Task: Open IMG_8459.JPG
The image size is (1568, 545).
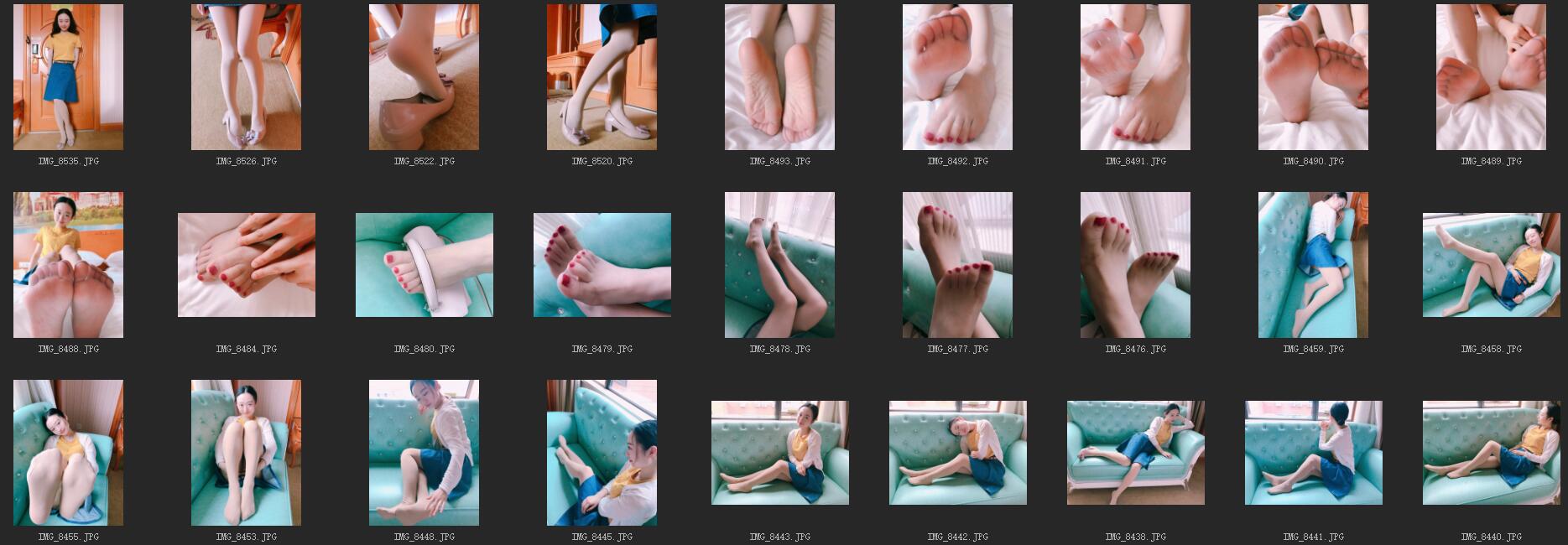Action: 1313,265
